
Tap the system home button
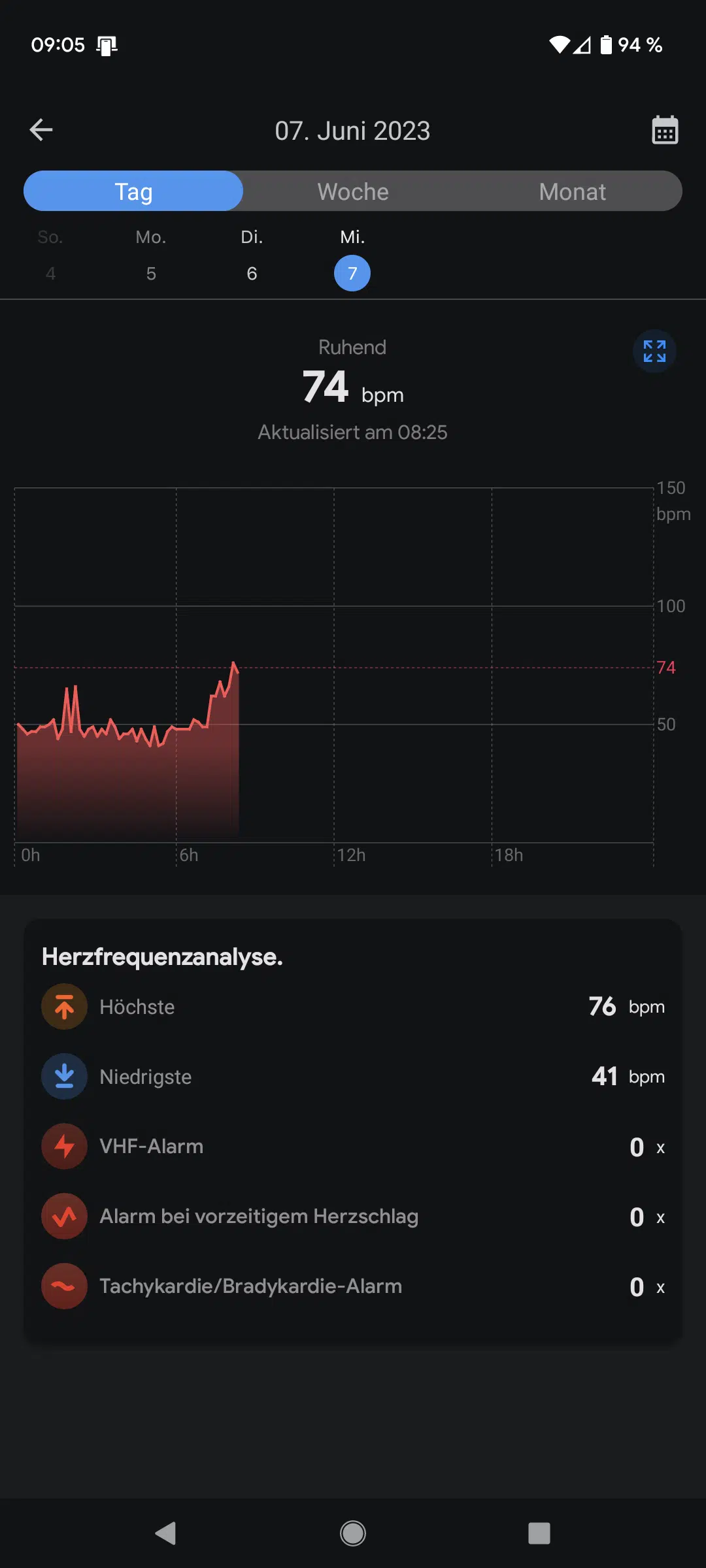353,1533
